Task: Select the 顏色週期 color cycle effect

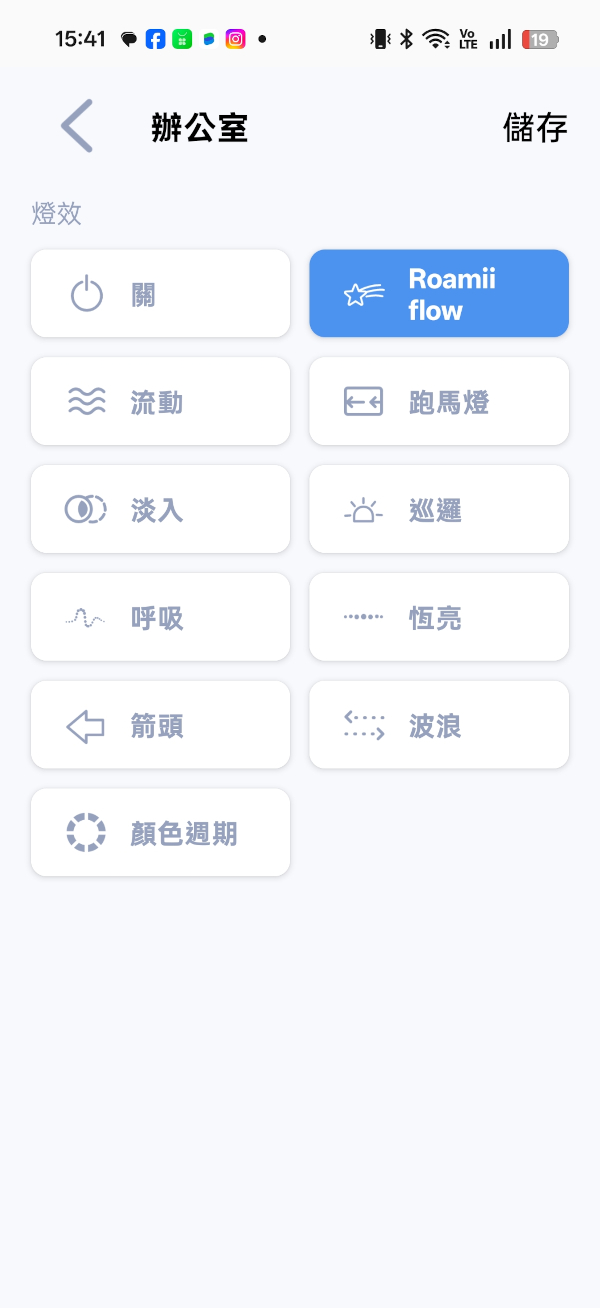Action: click(x=161, y=833)
